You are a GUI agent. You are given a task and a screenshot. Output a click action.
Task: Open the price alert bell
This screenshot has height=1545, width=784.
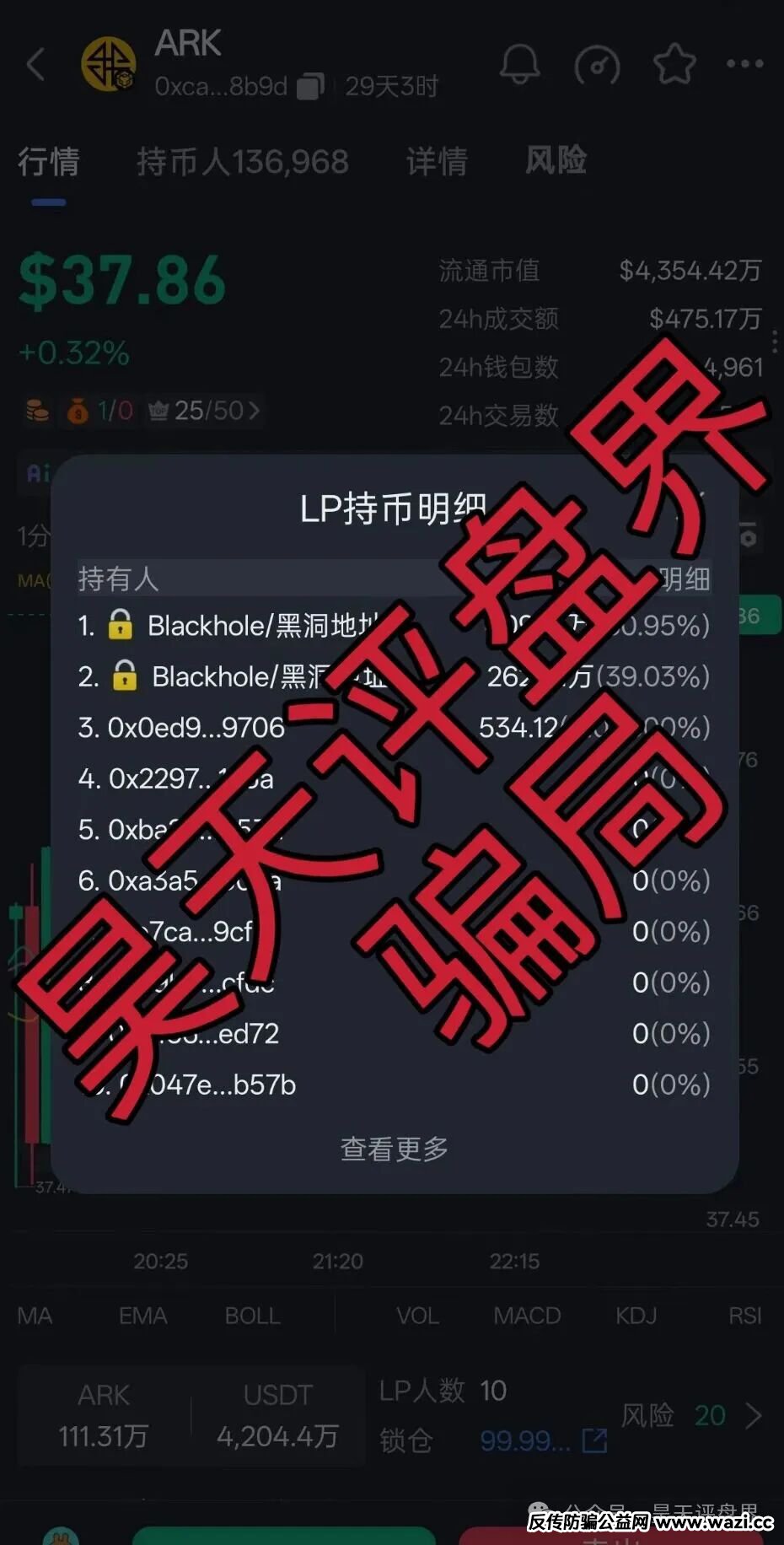tap(519, 64)
